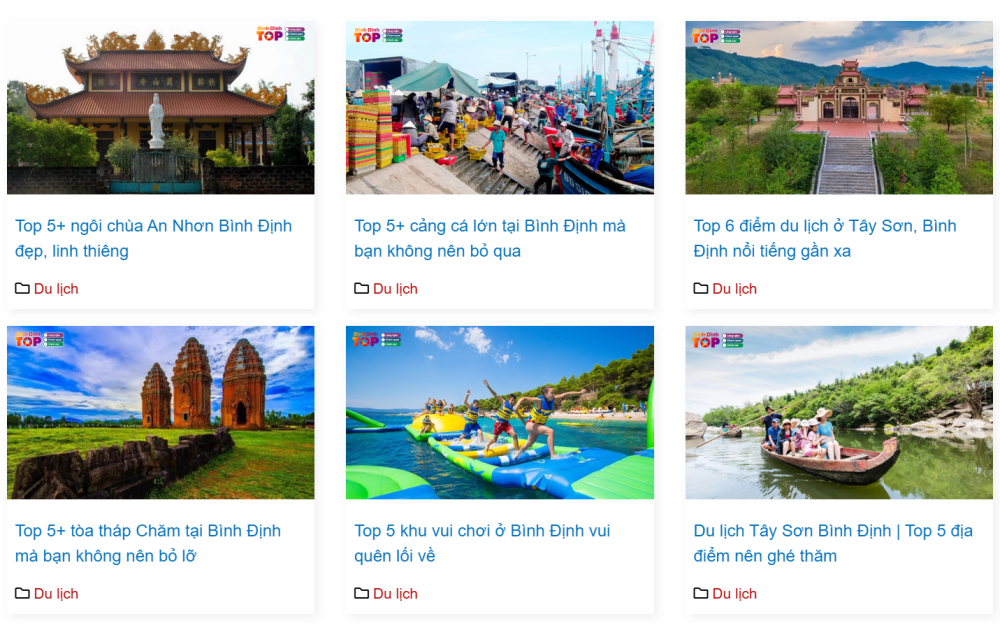
Task: Read 'Du lịch Tây Sơn Bình Định' article
Action: 832,543
